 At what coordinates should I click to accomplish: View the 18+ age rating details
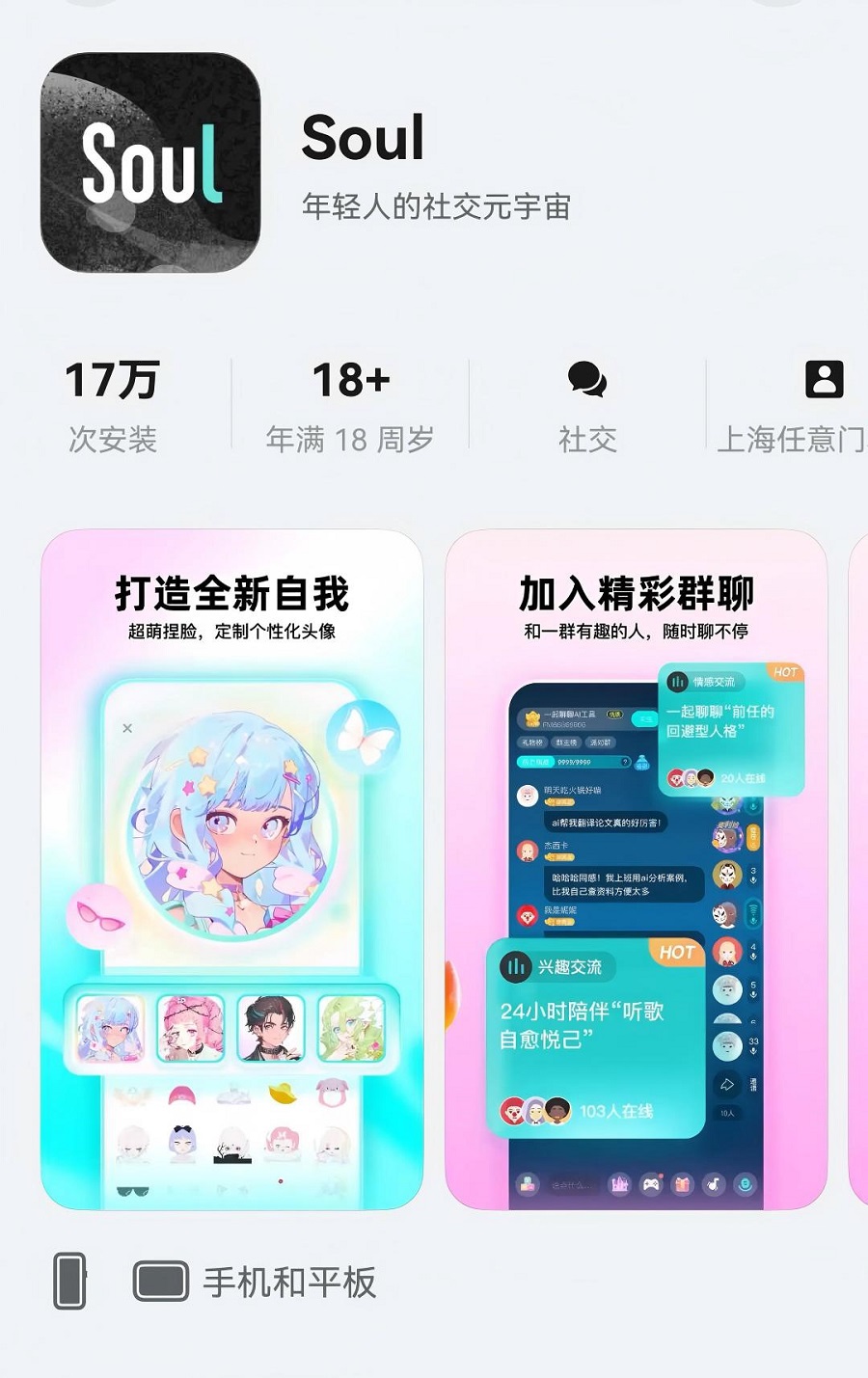(x=350, y=405)
